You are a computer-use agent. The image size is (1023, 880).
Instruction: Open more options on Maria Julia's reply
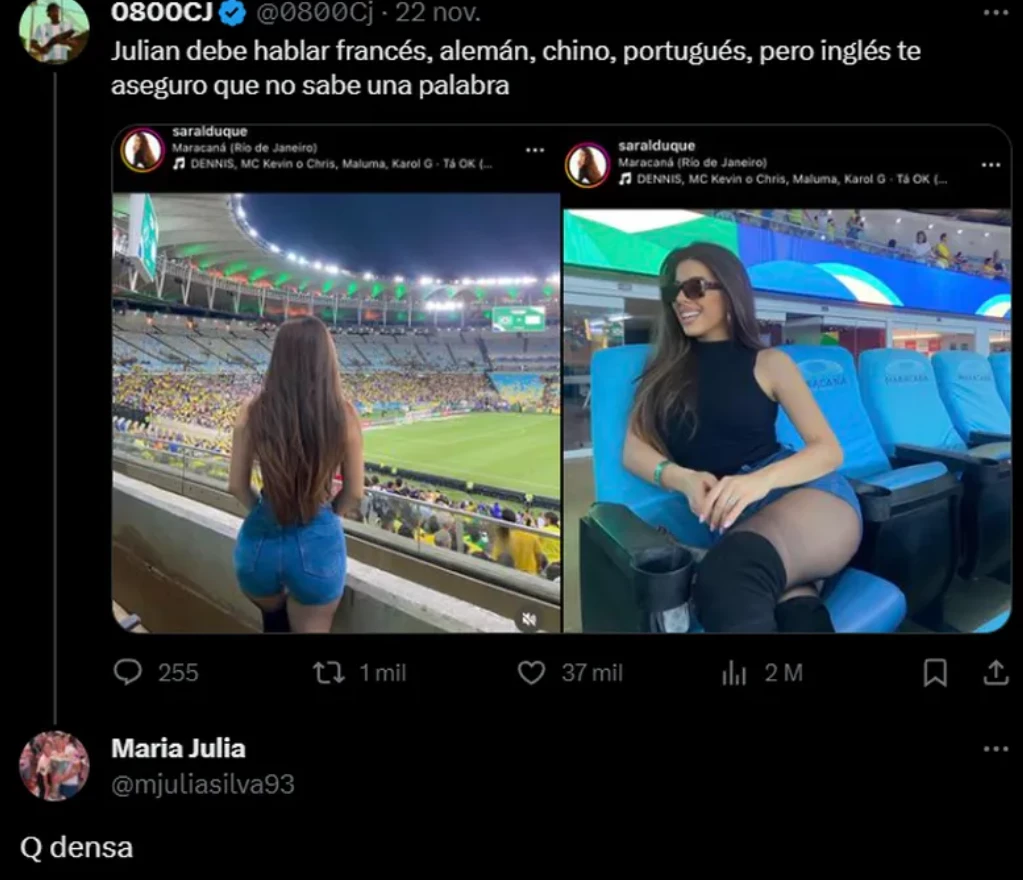[x=995, y=749]
